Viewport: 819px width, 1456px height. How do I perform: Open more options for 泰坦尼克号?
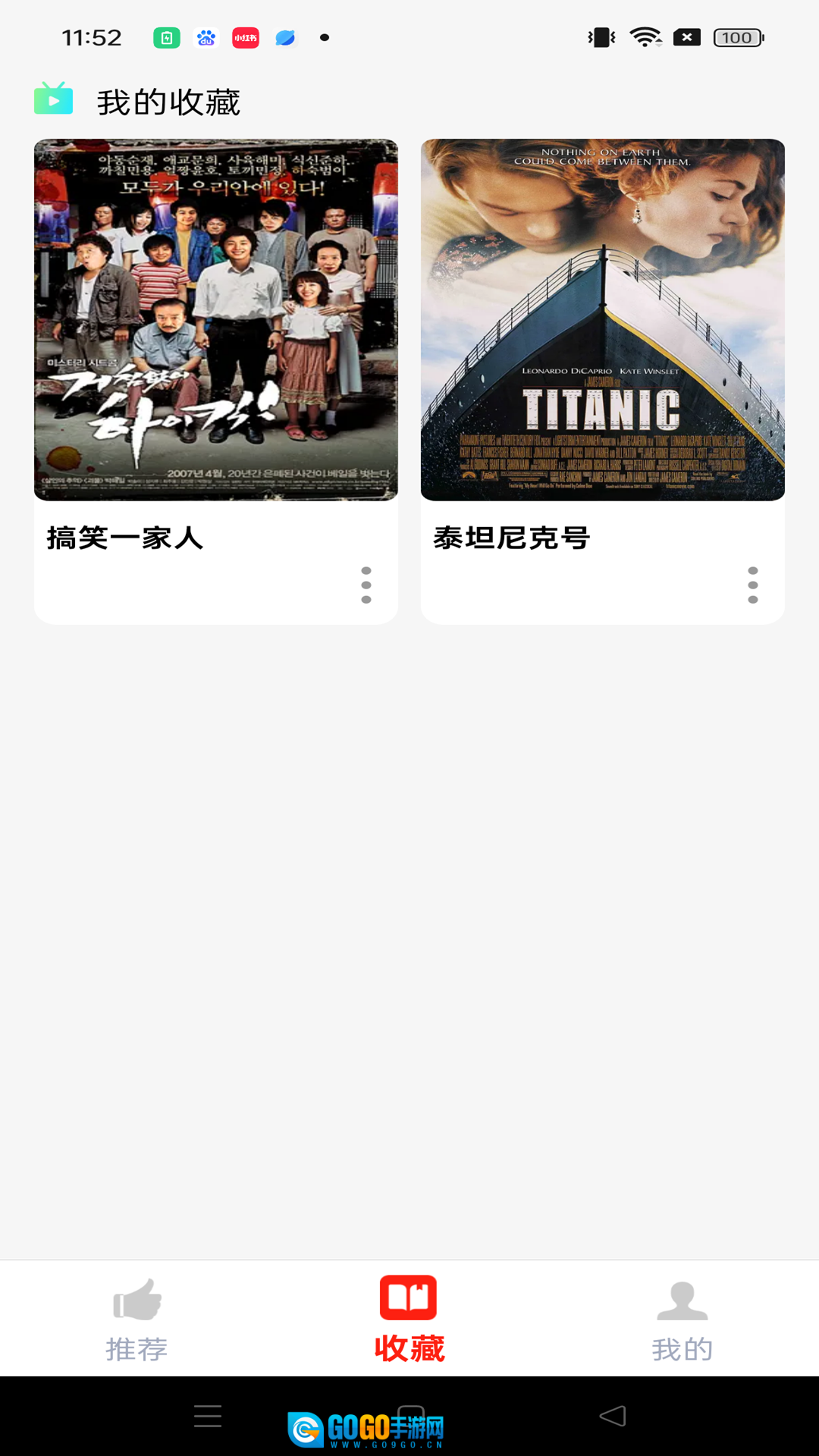[753, 585]
